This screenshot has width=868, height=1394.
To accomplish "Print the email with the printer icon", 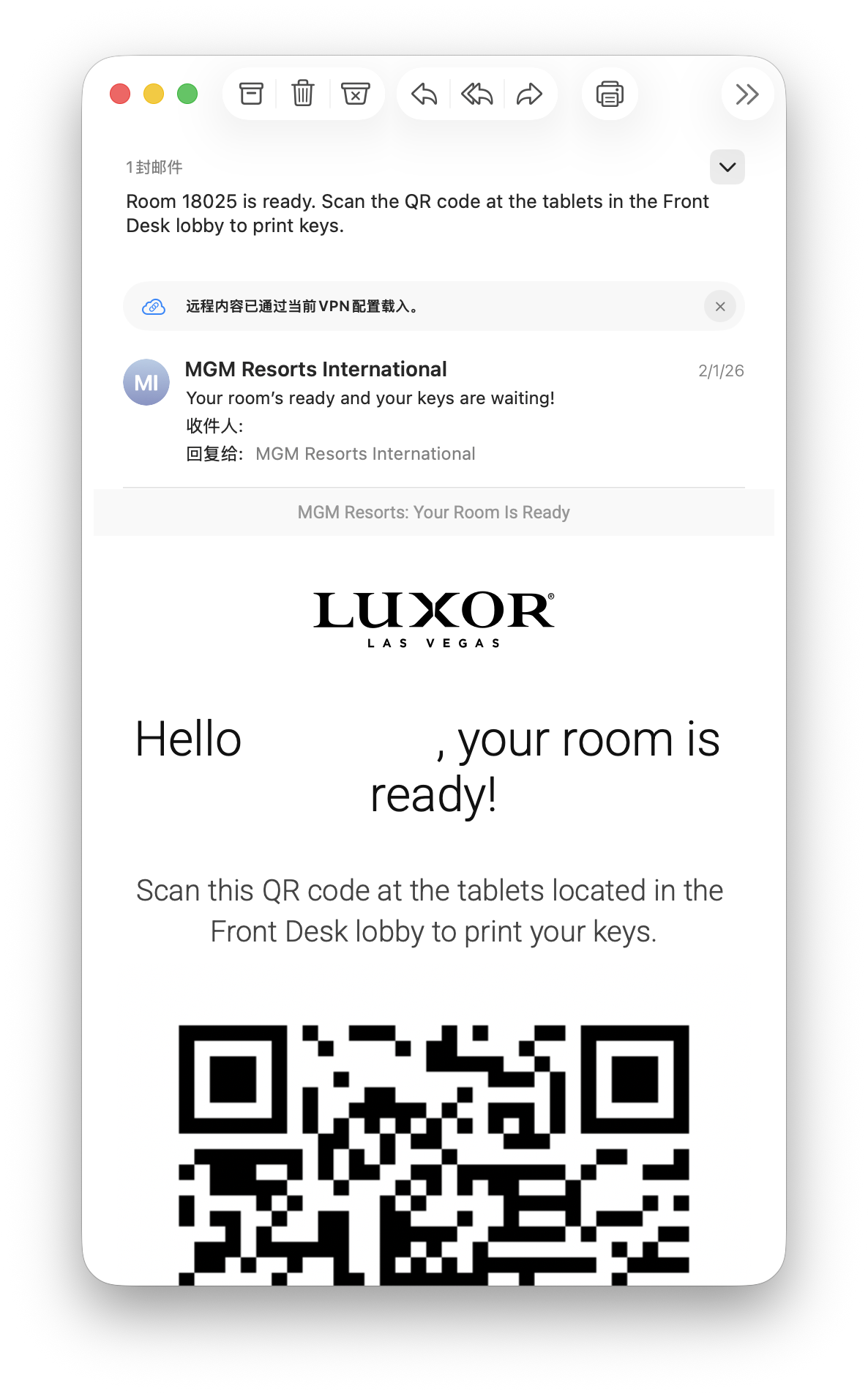I will (610, 94).
